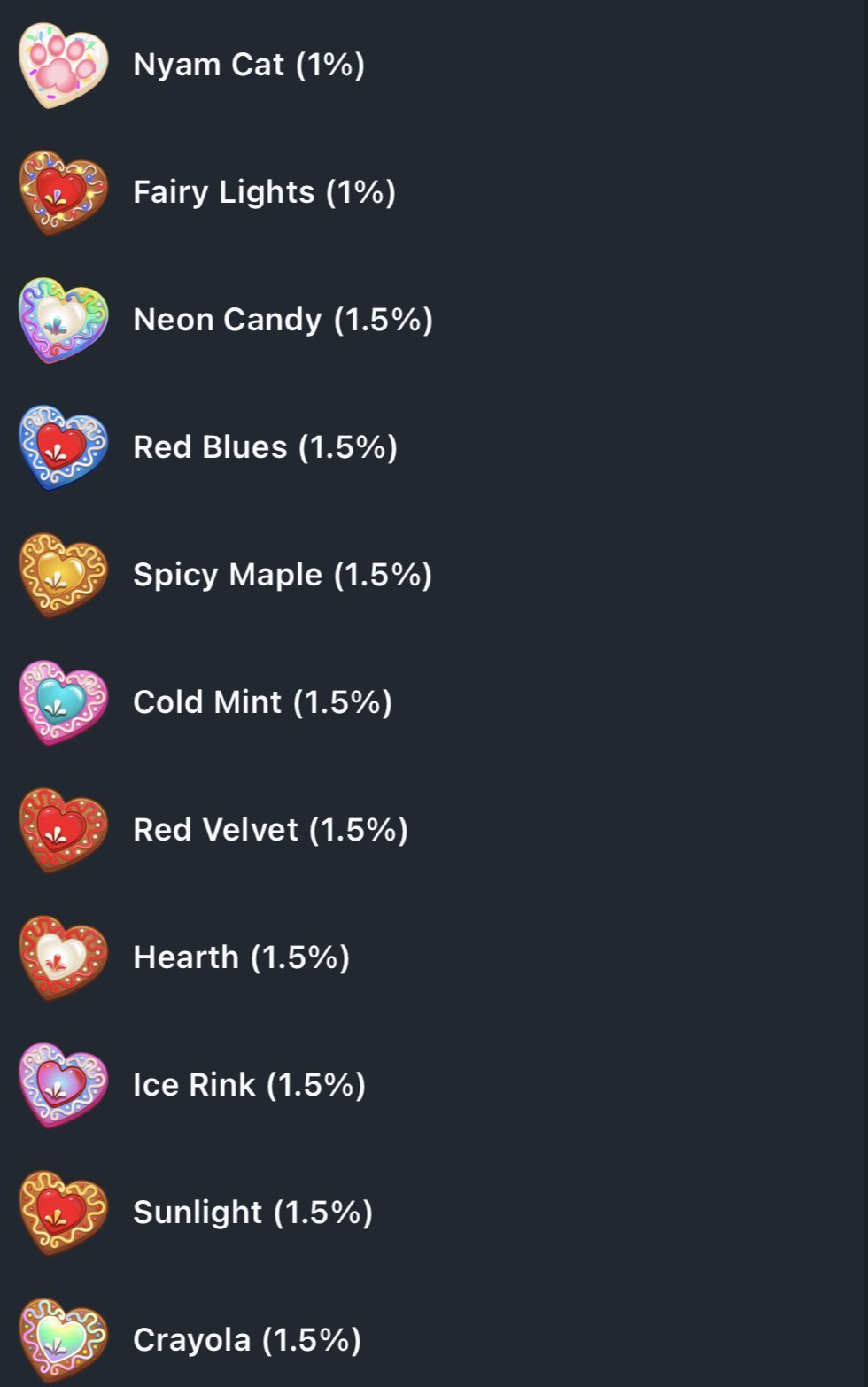Select the Sunlight row
Screen dimensions: 868x1387
[x=252, y=1213]
